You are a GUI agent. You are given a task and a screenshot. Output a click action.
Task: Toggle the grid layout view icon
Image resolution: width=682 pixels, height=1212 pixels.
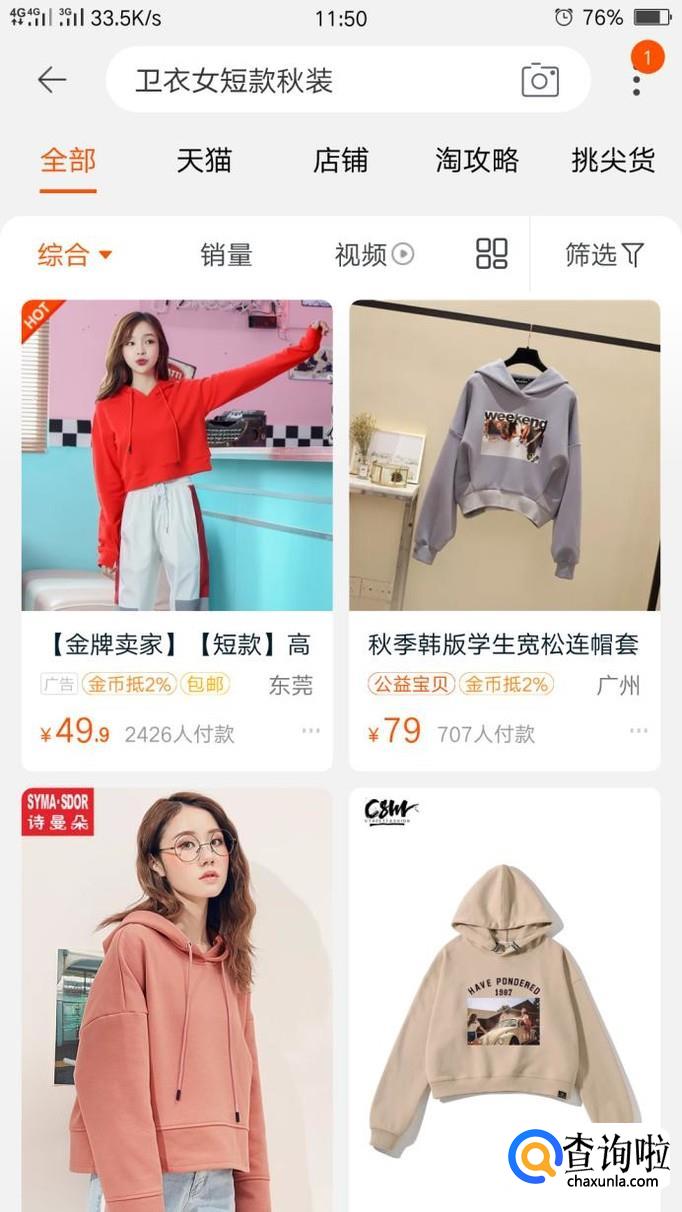[x=492, y=254]
